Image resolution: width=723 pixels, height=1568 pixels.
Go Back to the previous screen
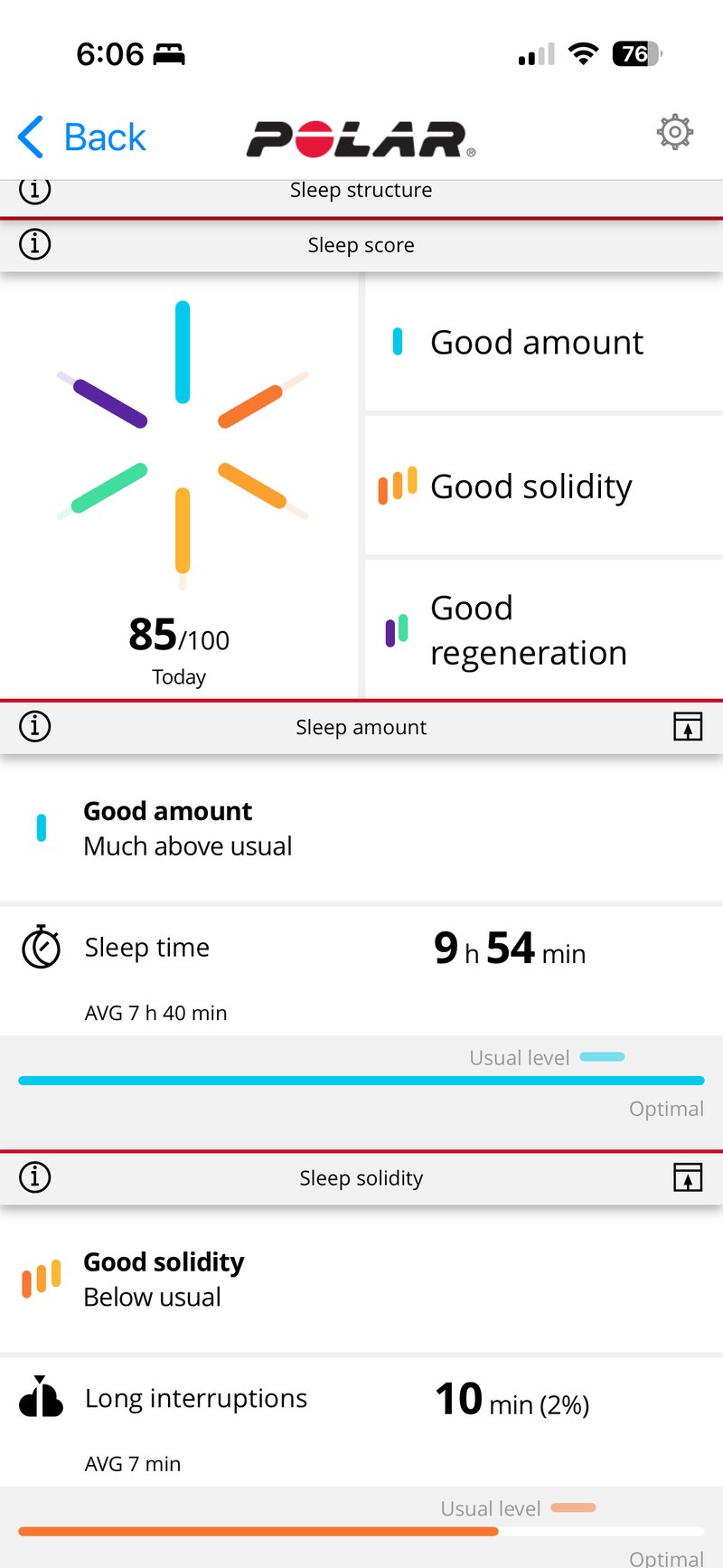pos(81,137)
